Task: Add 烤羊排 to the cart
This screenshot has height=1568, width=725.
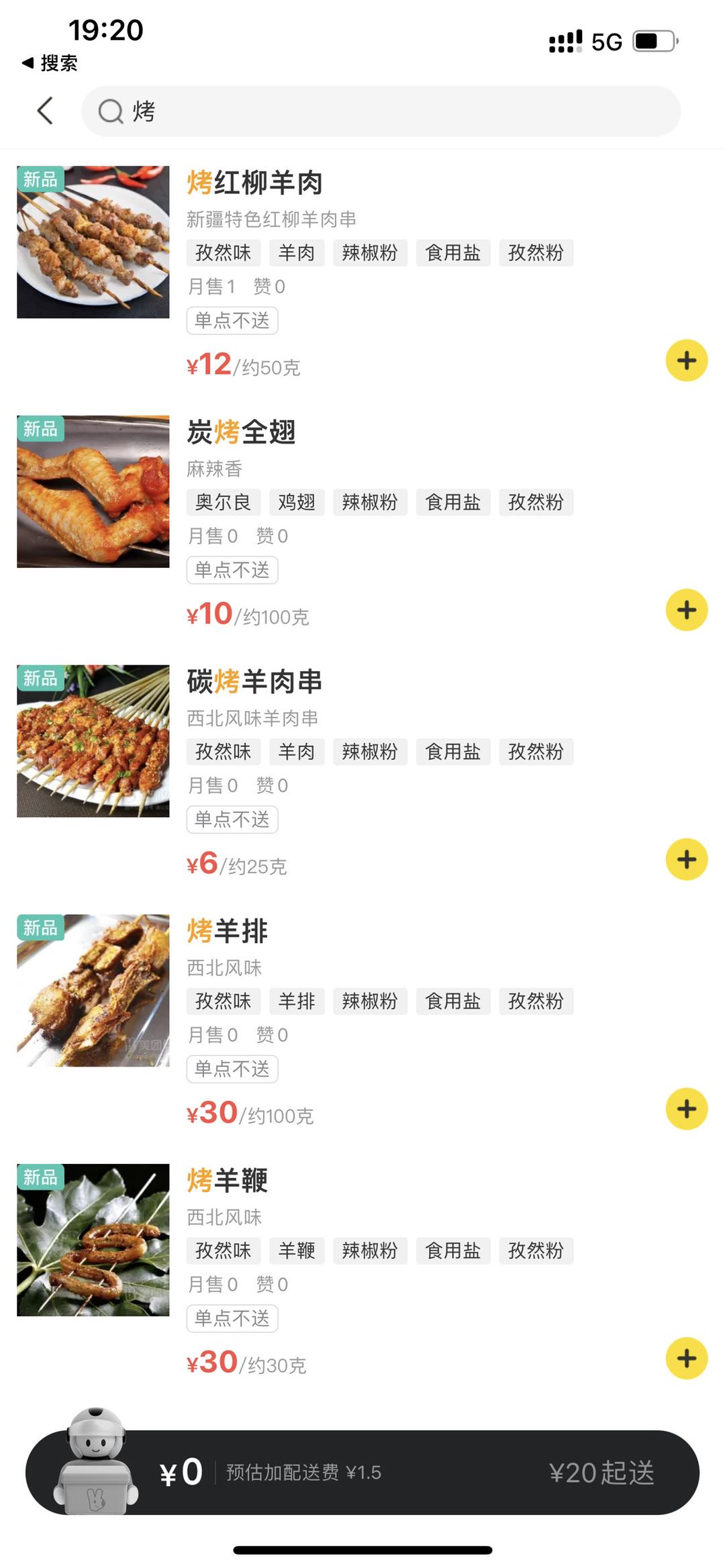Action: pos(686,1109)
